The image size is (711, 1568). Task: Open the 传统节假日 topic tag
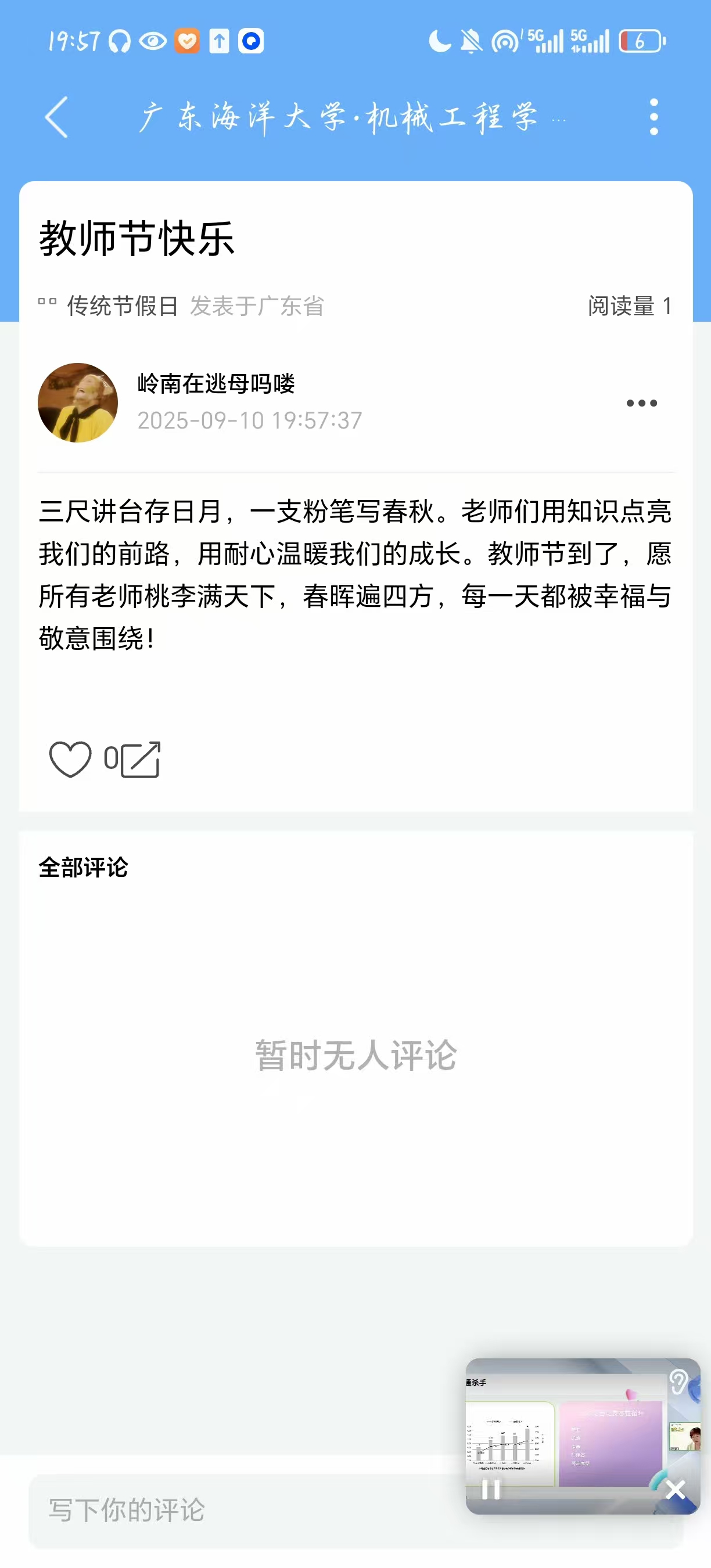point(122,305)
